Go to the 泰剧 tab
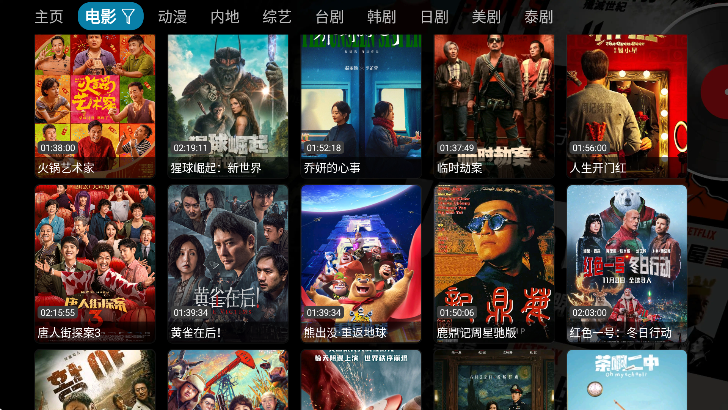The width and height of the screenshot is (728, 410). [x=538, y=17]
